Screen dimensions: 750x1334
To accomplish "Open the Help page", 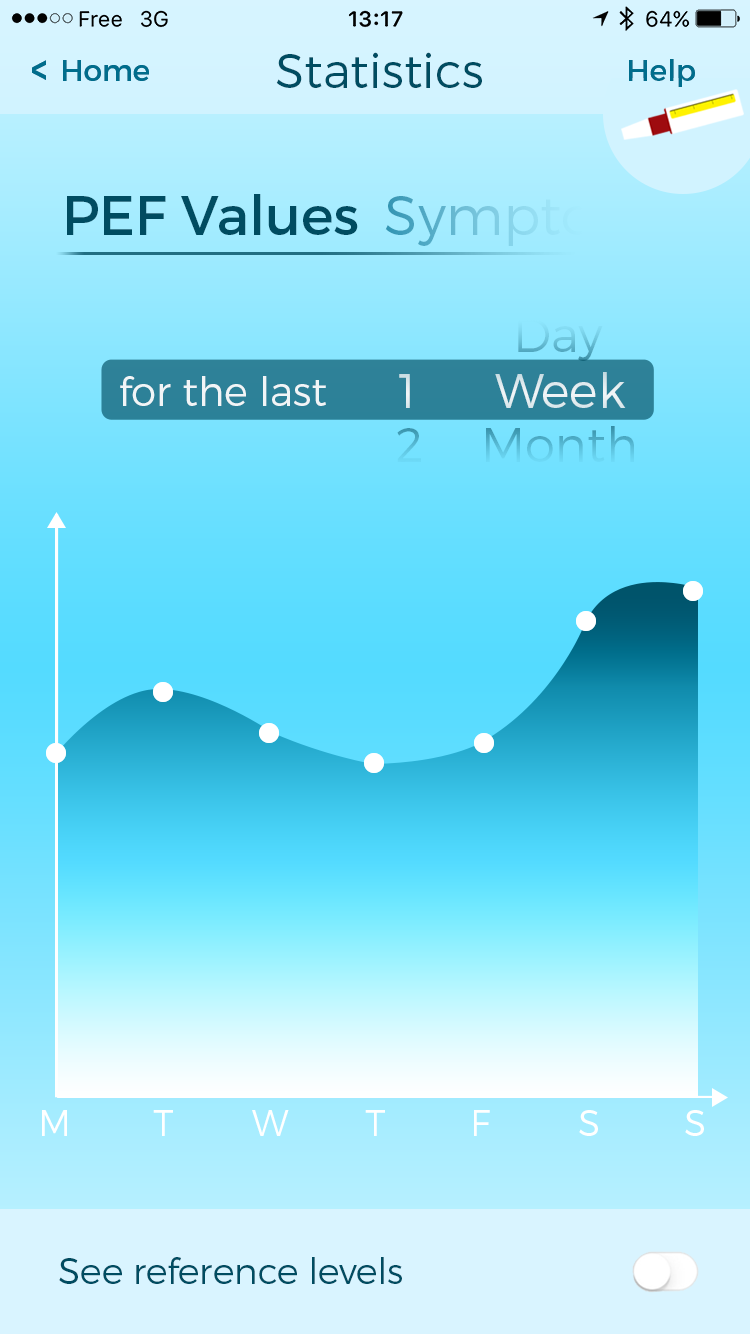I will pyautogui.click(x=661, y=71).
